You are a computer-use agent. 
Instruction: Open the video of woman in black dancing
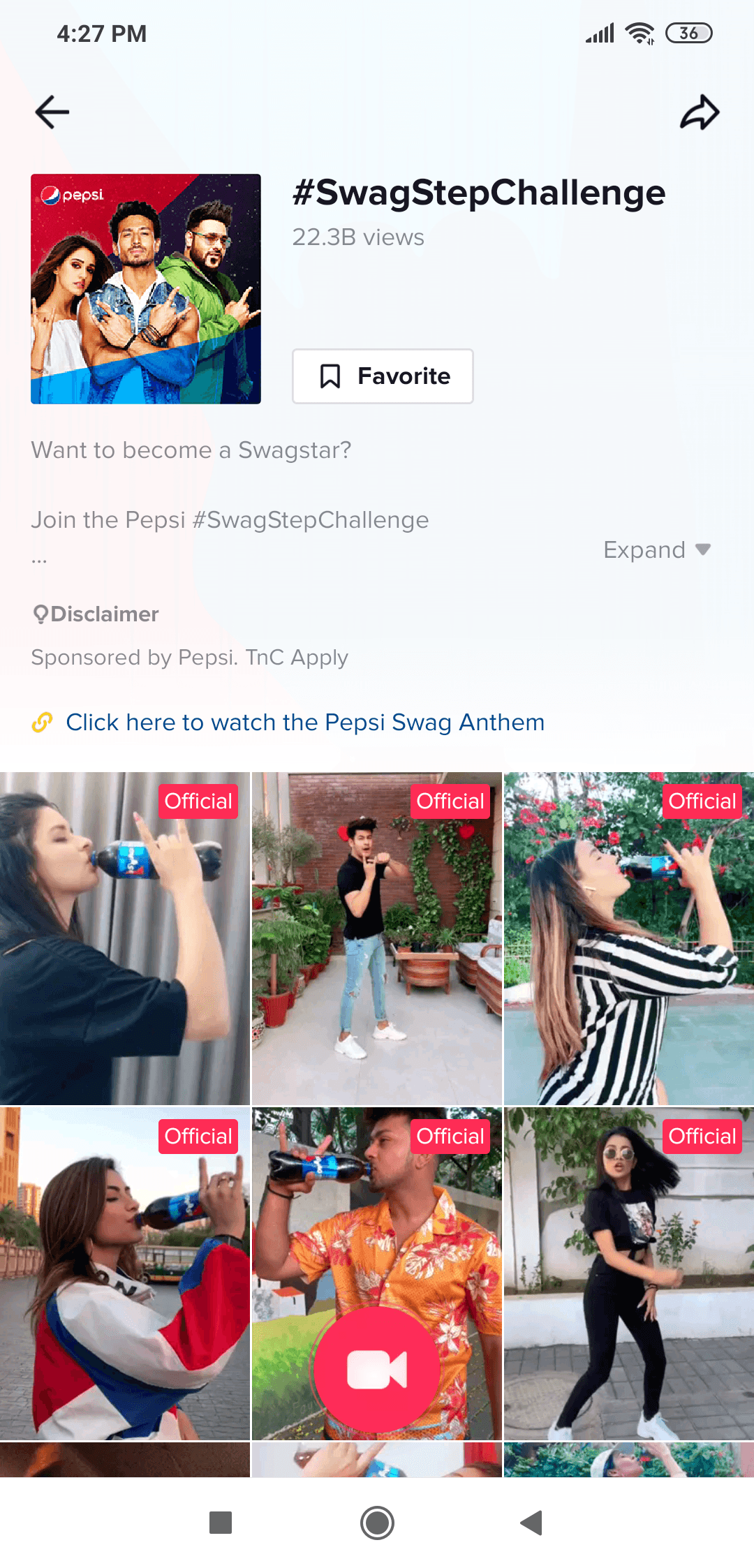(629, 1273)
